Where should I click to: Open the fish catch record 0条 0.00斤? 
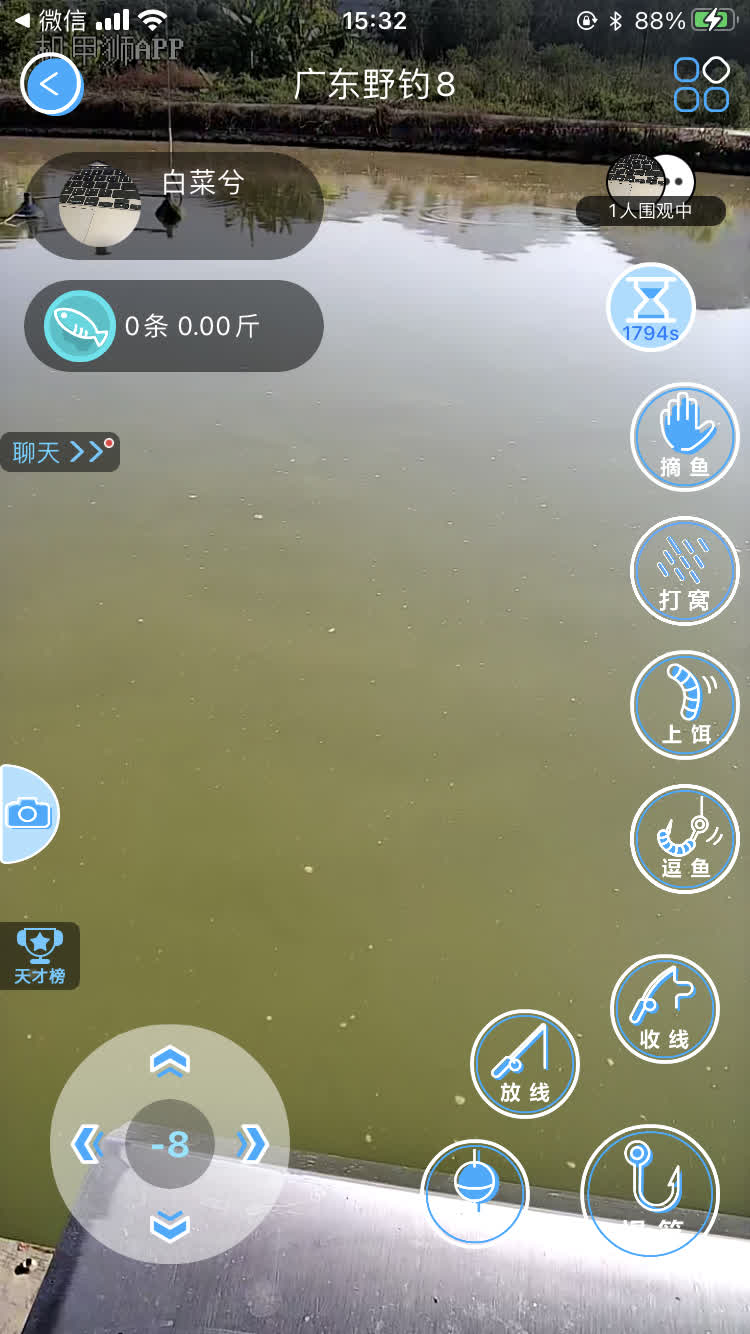173,326
